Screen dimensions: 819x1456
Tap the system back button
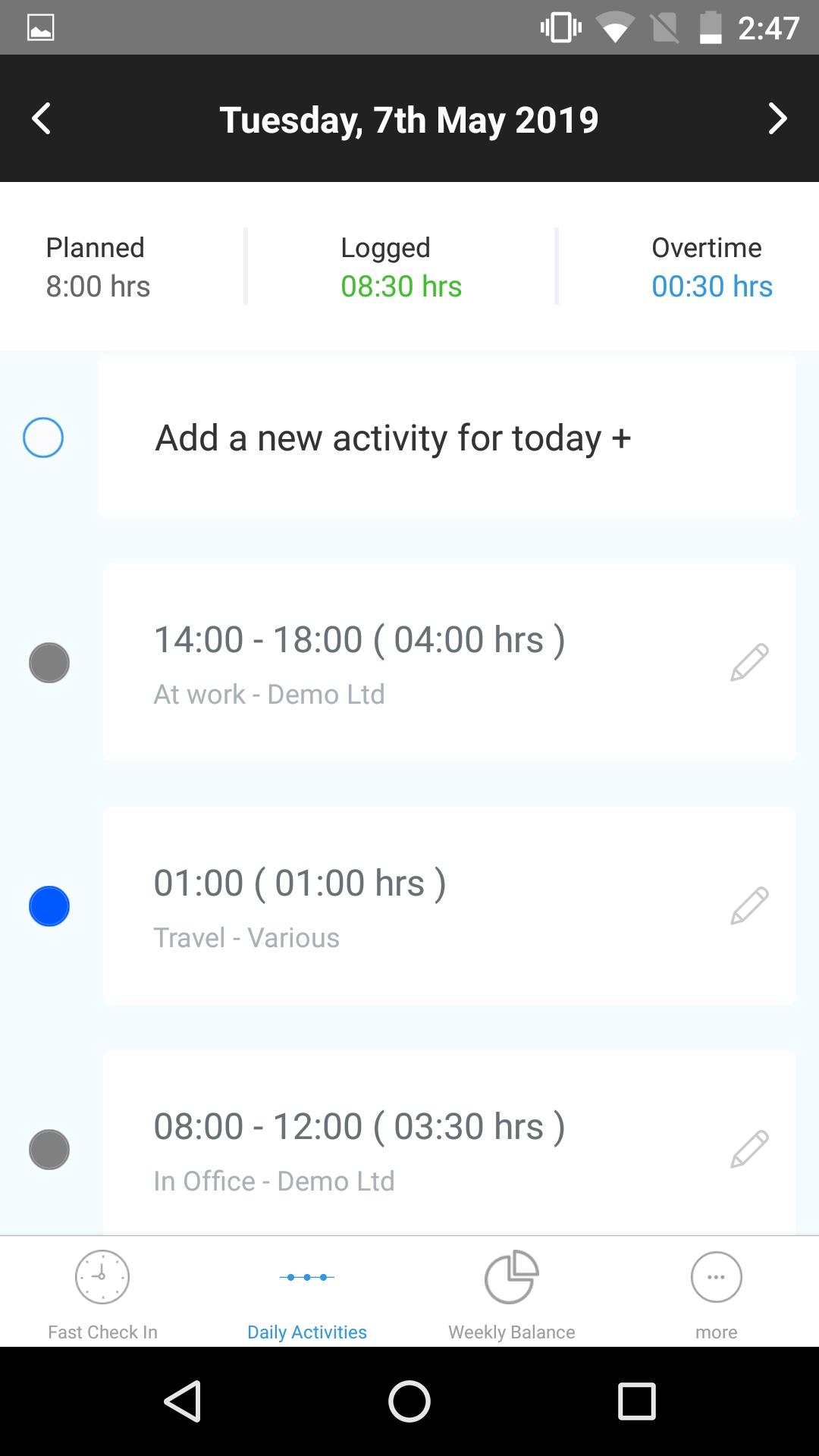click(182, 1401)
